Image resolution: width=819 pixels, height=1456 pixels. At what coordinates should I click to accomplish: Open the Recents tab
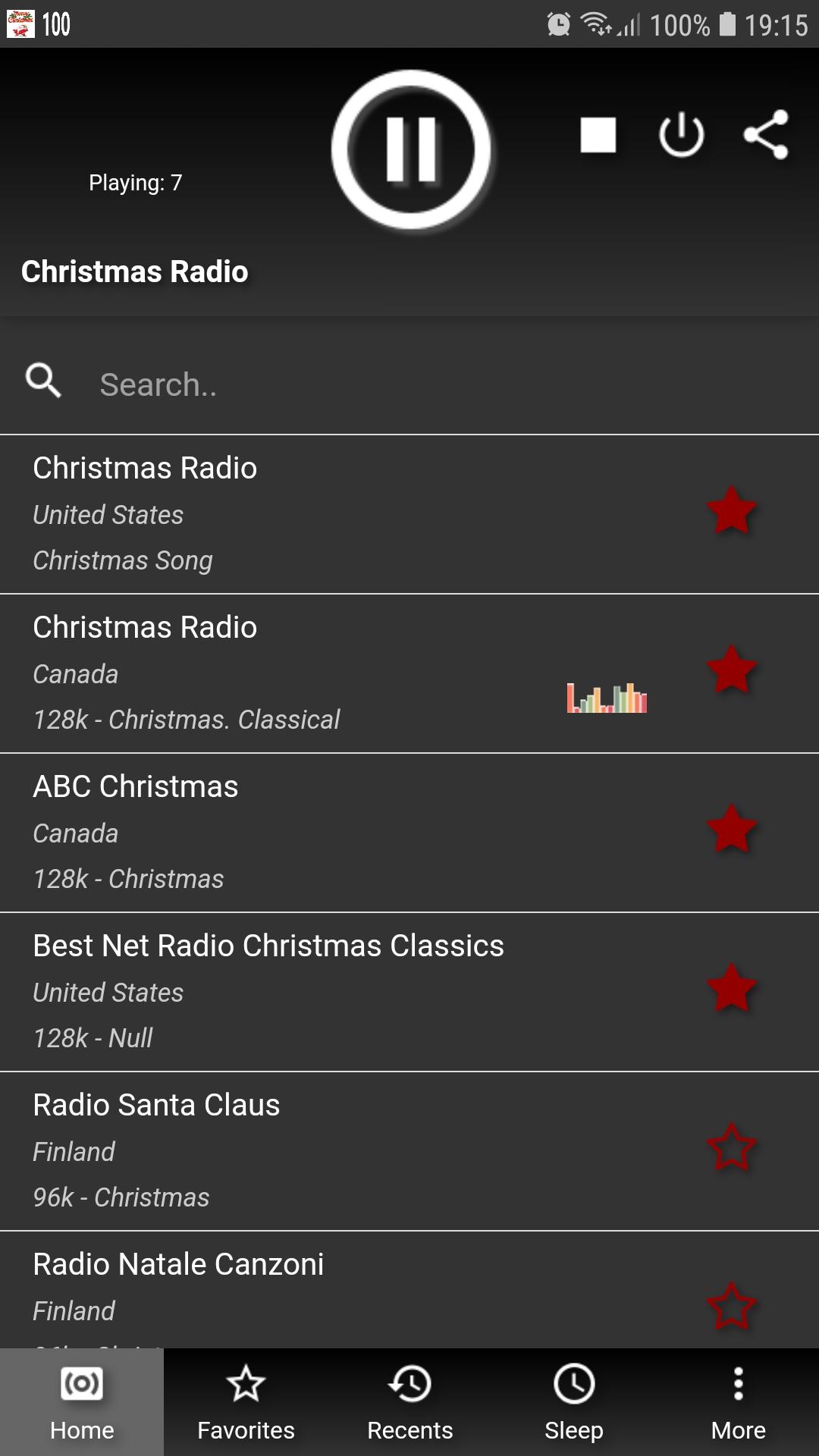click(409, 1402)
